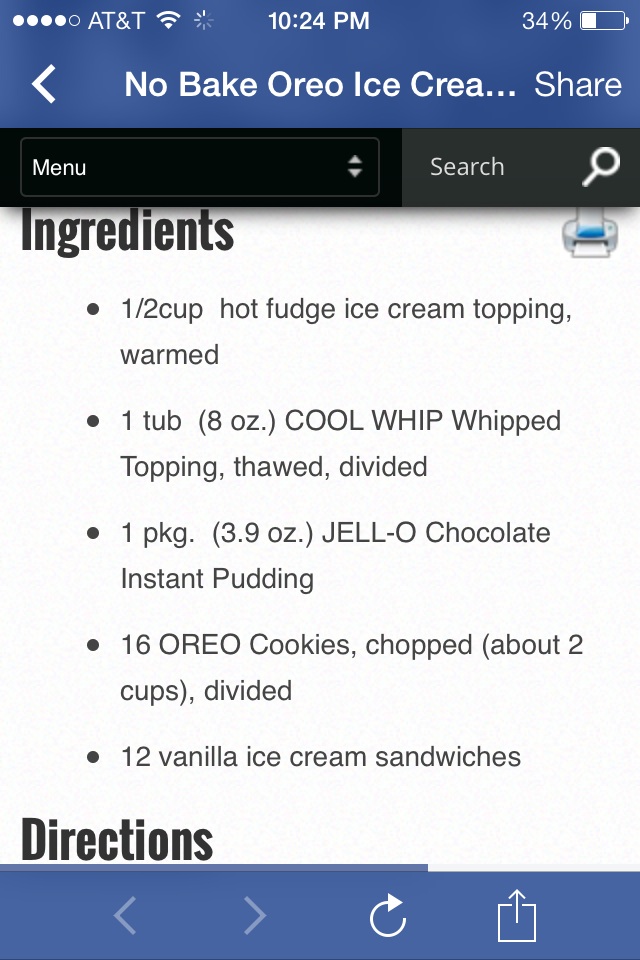
Task: Tap the Share button in header
Action: [577, 85]
